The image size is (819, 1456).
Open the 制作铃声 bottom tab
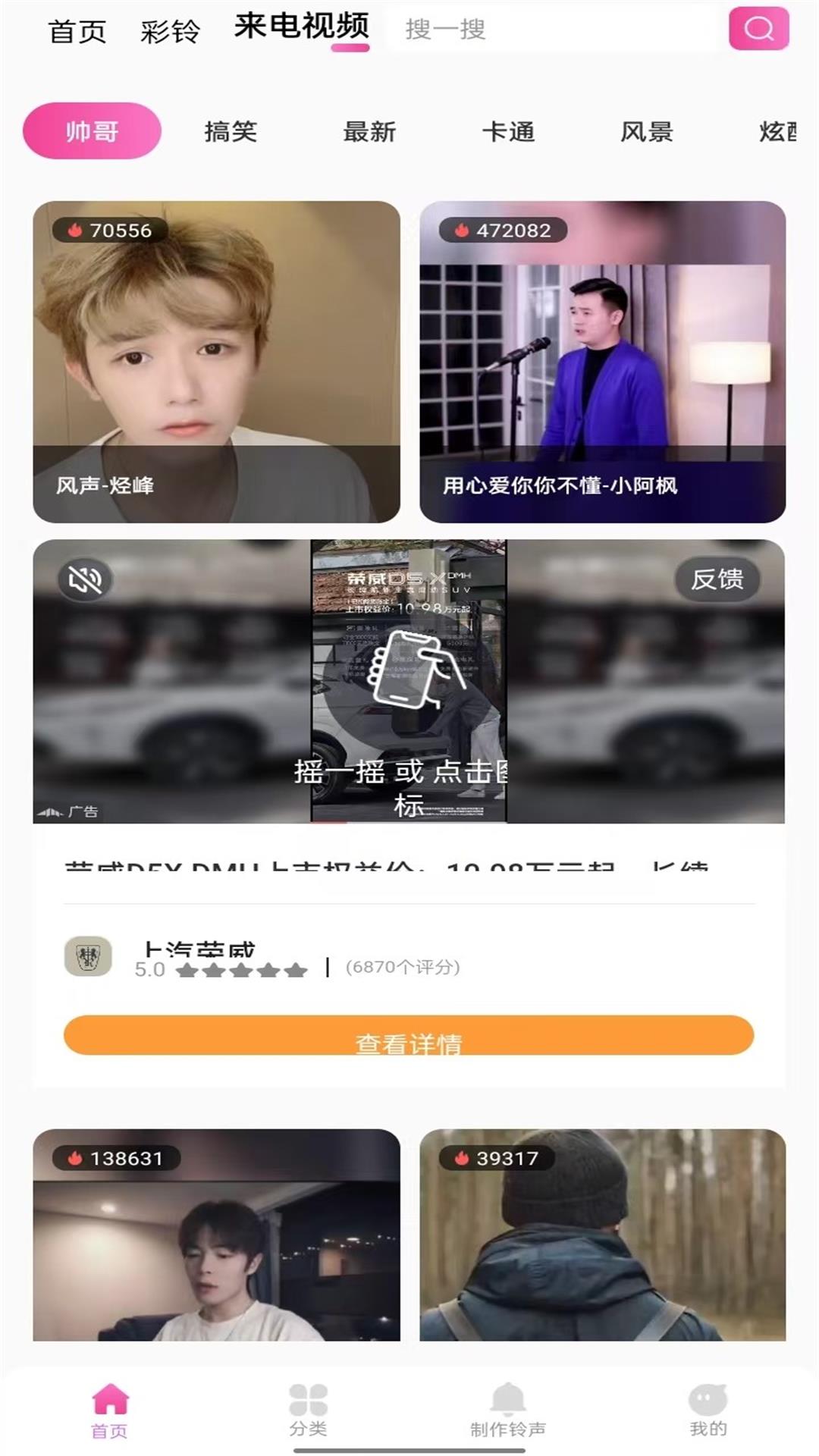[508, 1410]
